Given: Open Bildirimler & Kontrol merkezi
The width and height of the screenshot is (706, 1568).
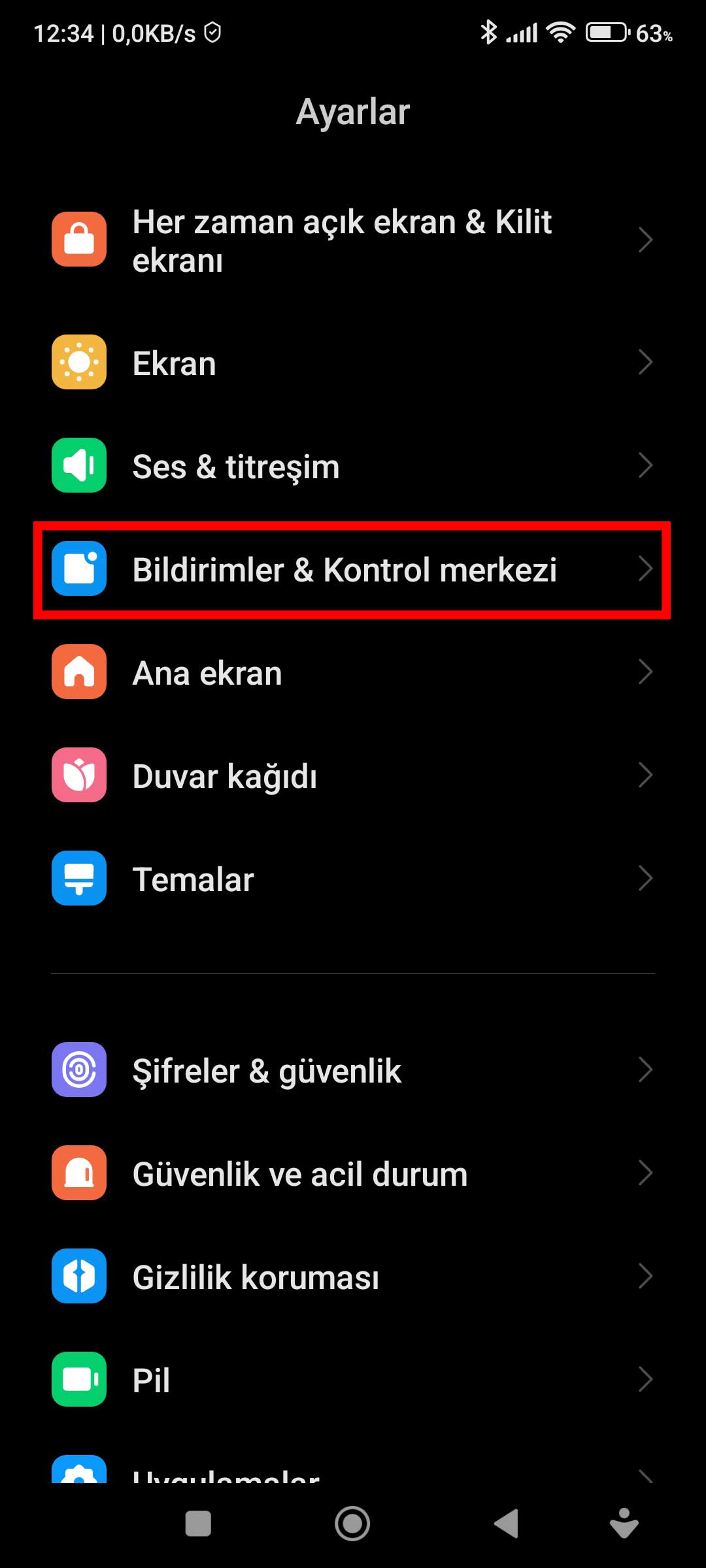Looking at the screenshot, I should point(353,570).
